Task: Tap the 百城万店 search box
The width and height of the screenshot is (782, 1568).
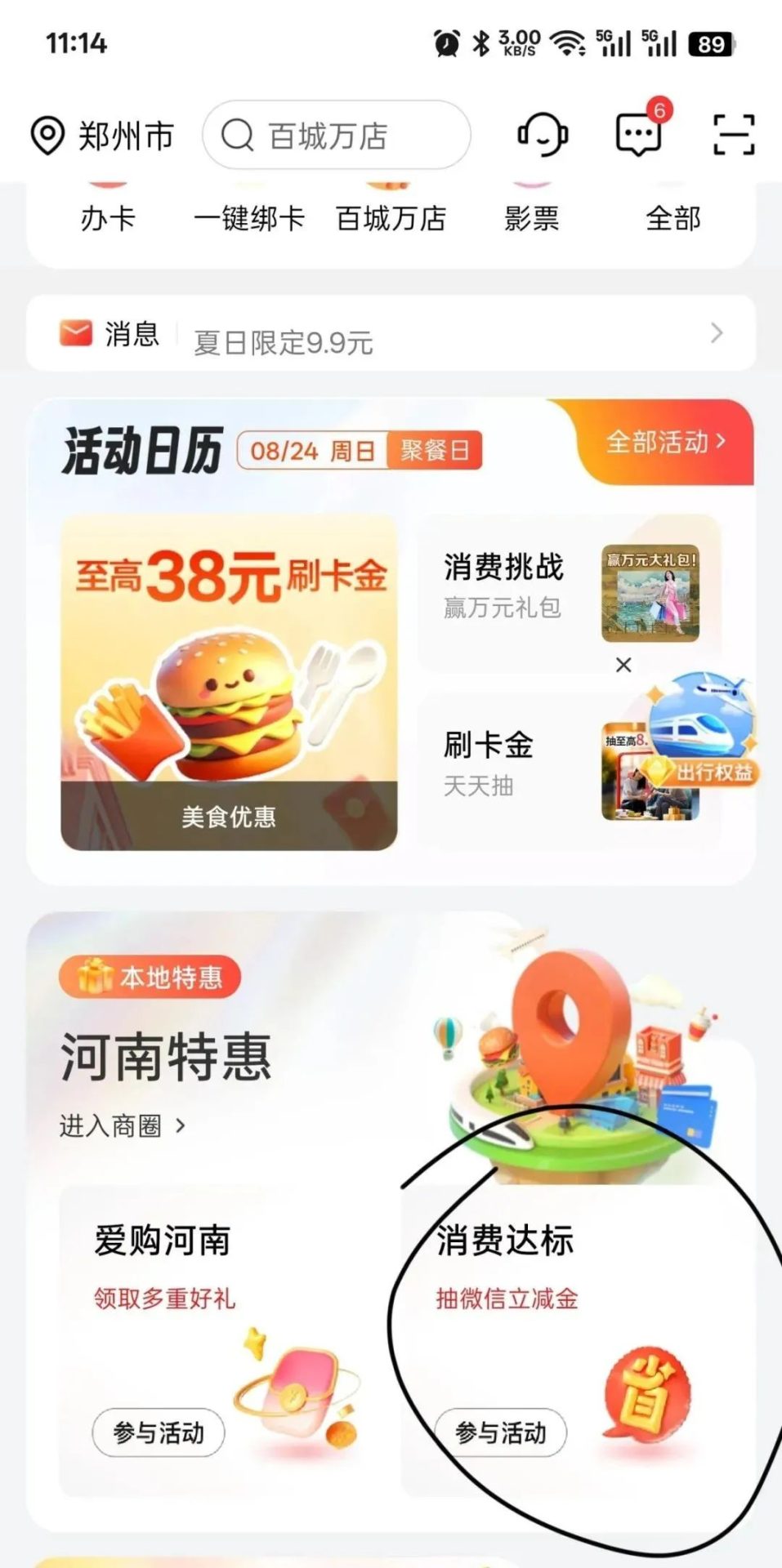Action: coord(337,136)
